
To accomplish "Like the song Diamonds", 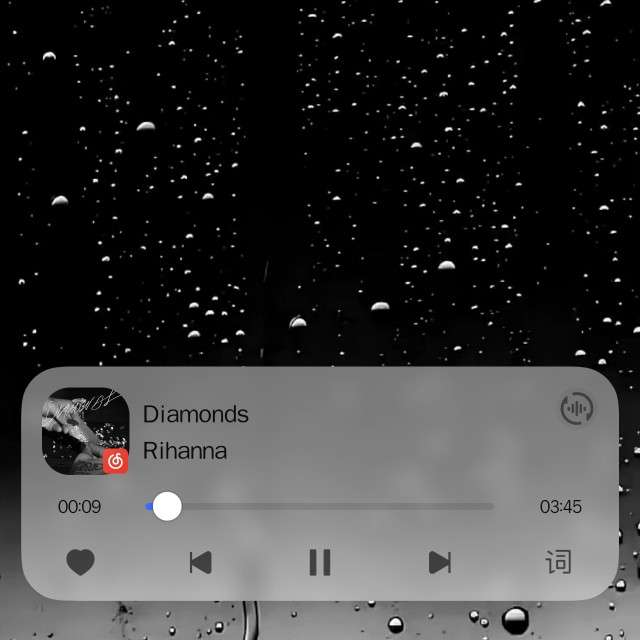I will coord(80,562).
